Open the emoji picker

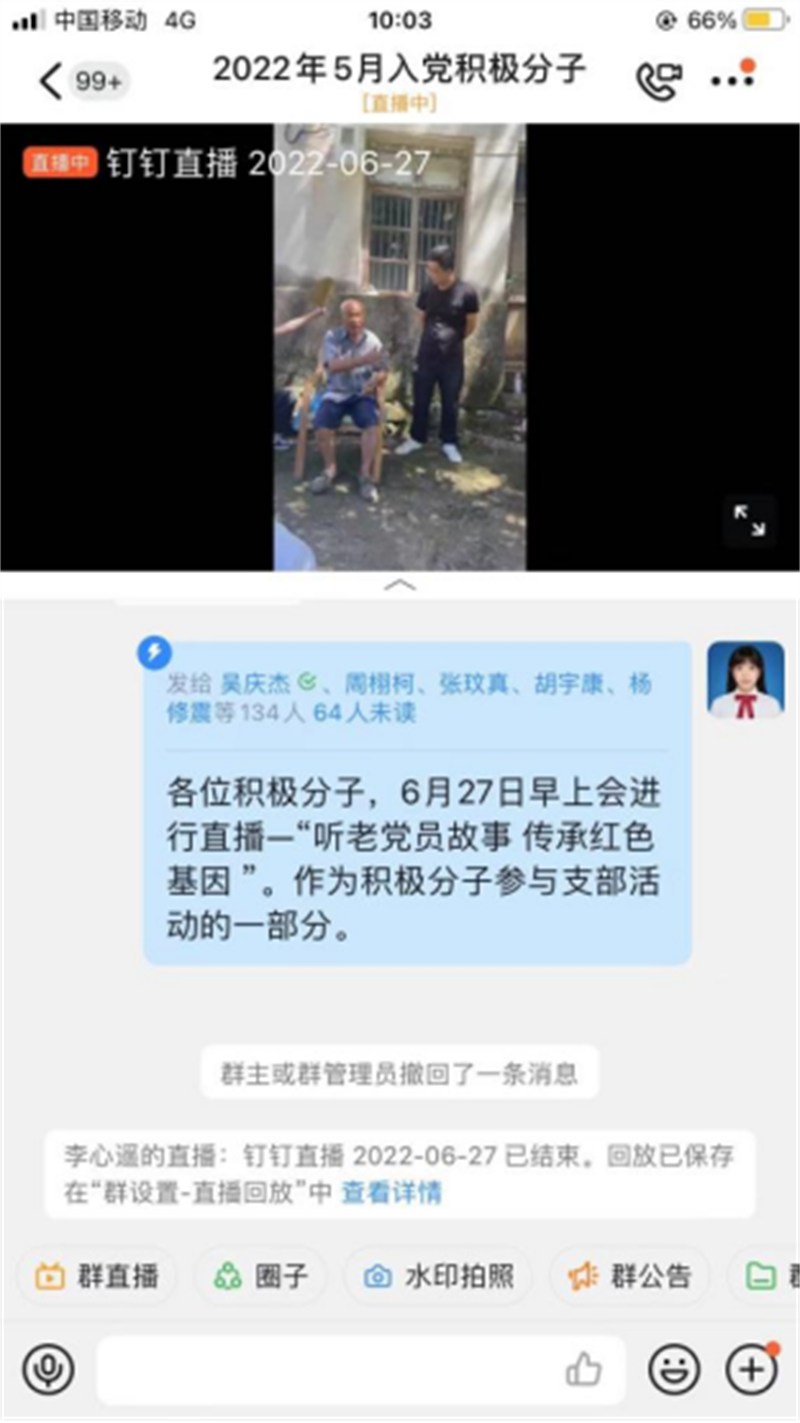(674, 1369)
